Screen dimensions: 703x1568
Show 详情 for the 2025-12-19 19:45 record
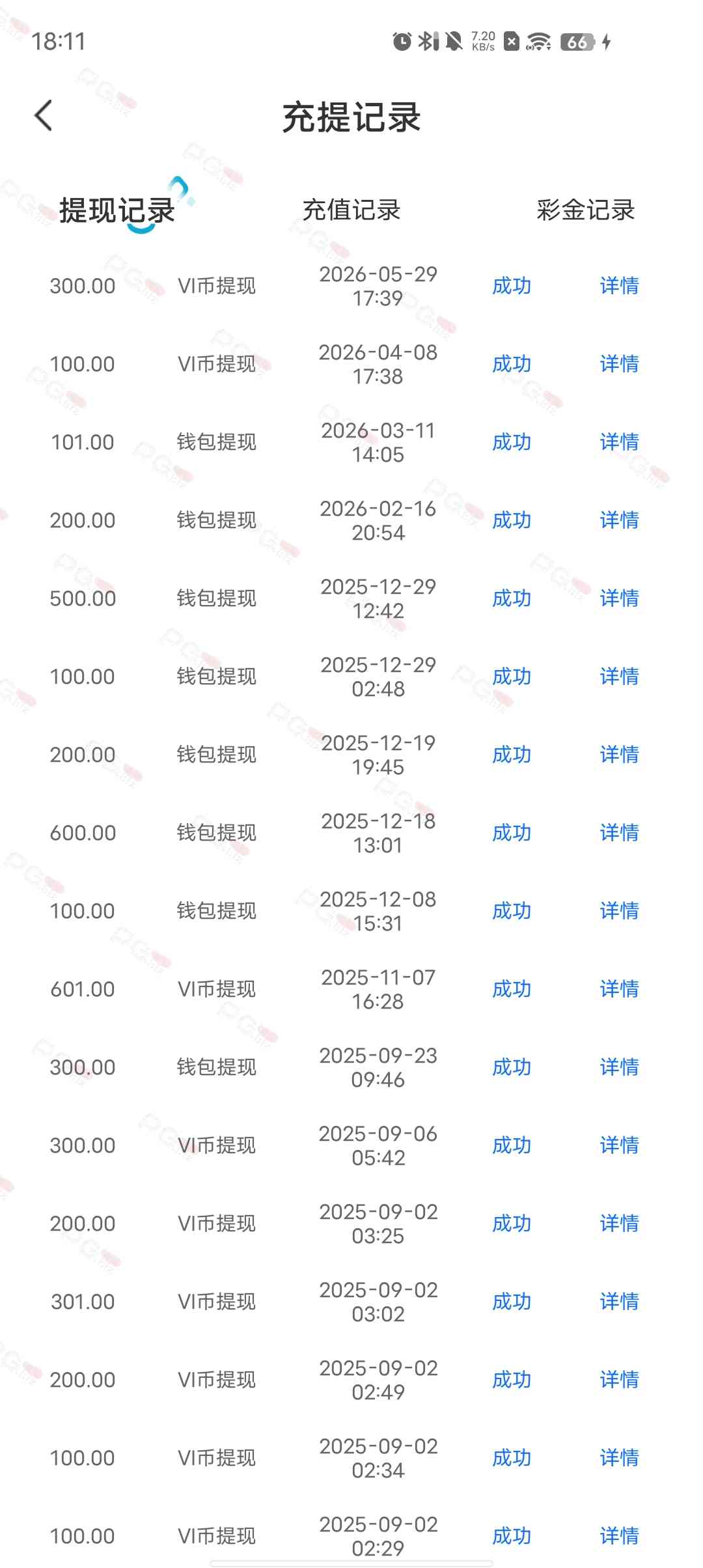[x=619, y=755]
